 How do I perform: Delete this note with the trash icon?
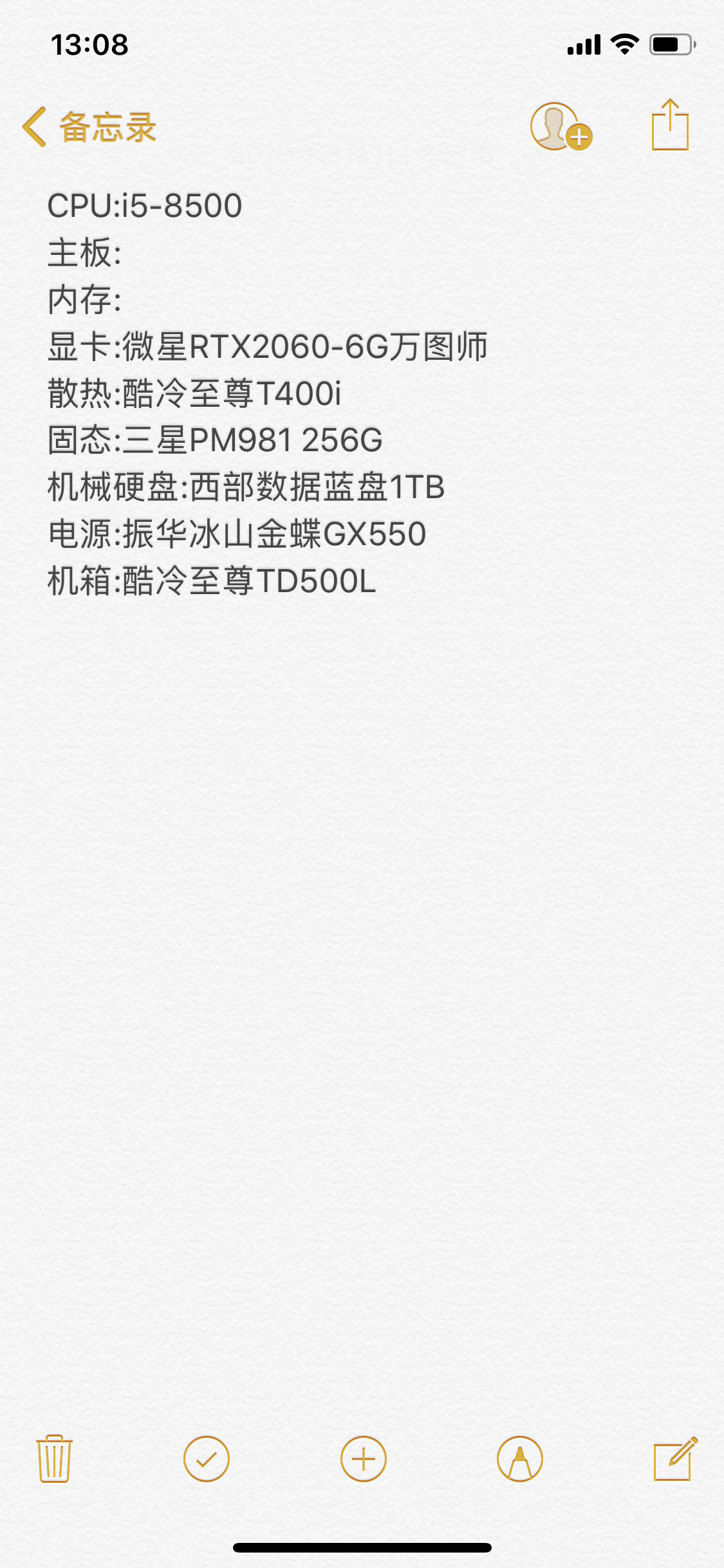coord(55,1459)
